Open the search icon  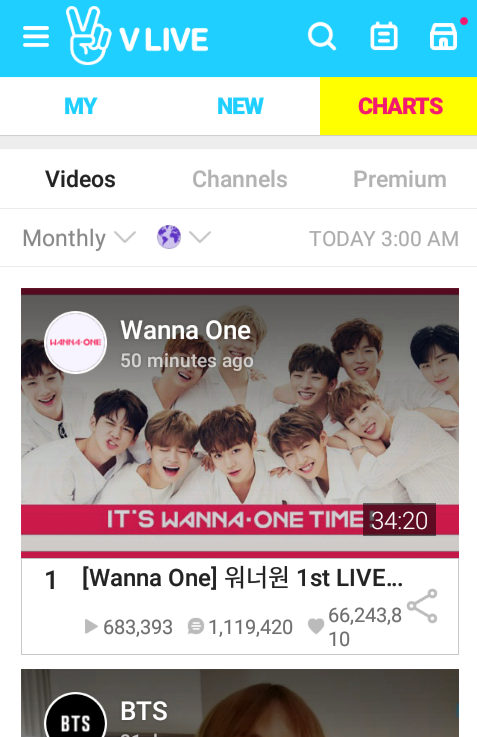tap(322, 36)
